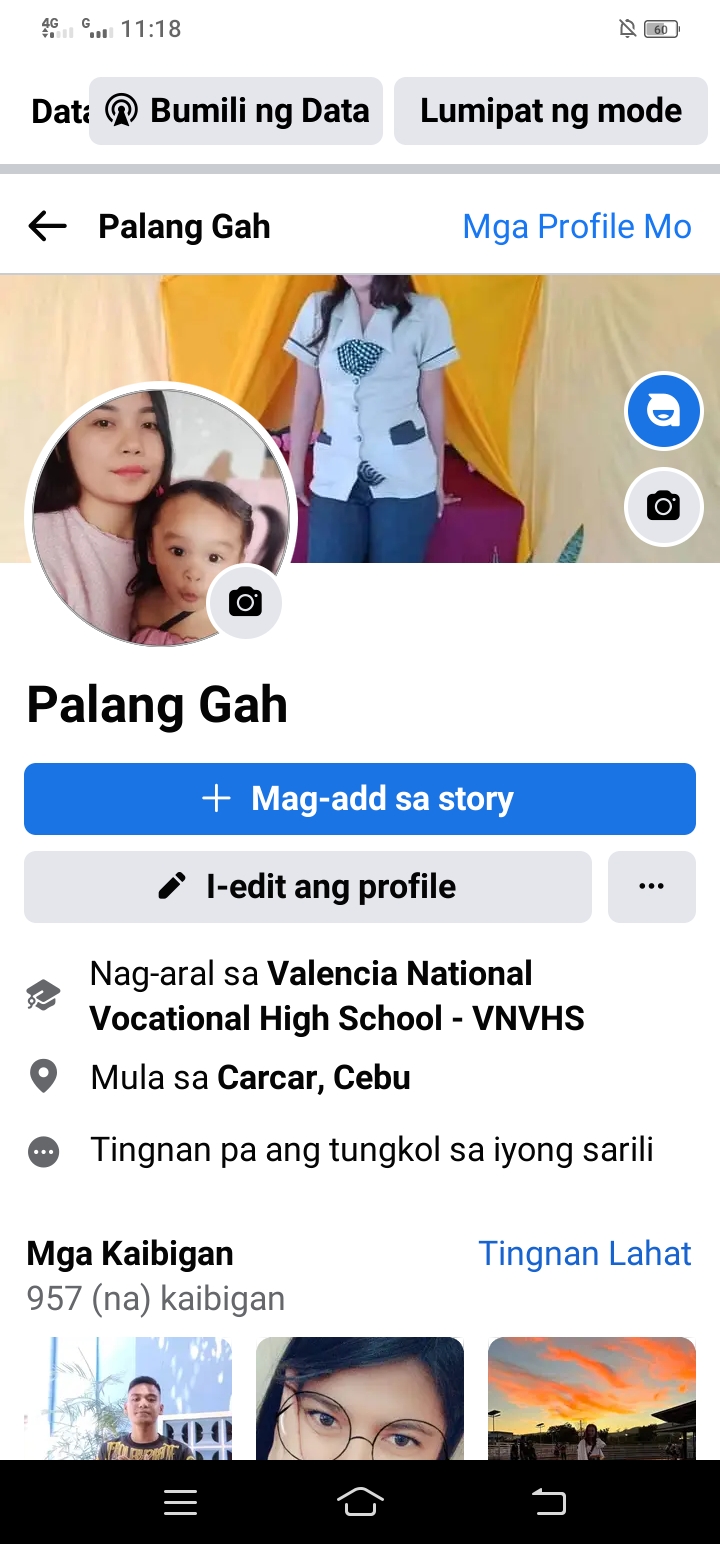Tap Mag-add sa story button
Screen dimensions: 720x1544
(x=360, y=799)
